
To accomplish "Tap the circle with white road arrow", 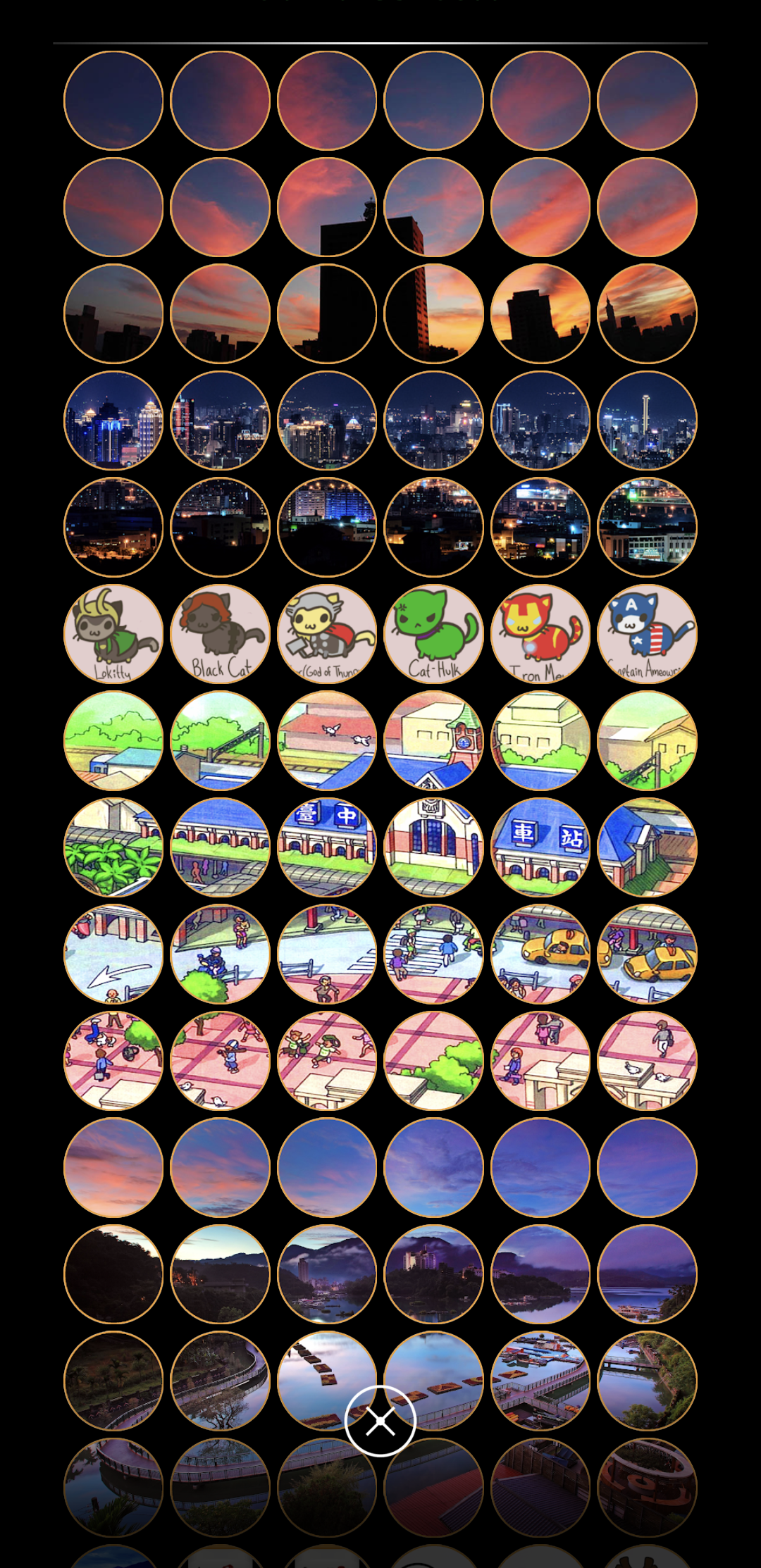I will point(113,954).
